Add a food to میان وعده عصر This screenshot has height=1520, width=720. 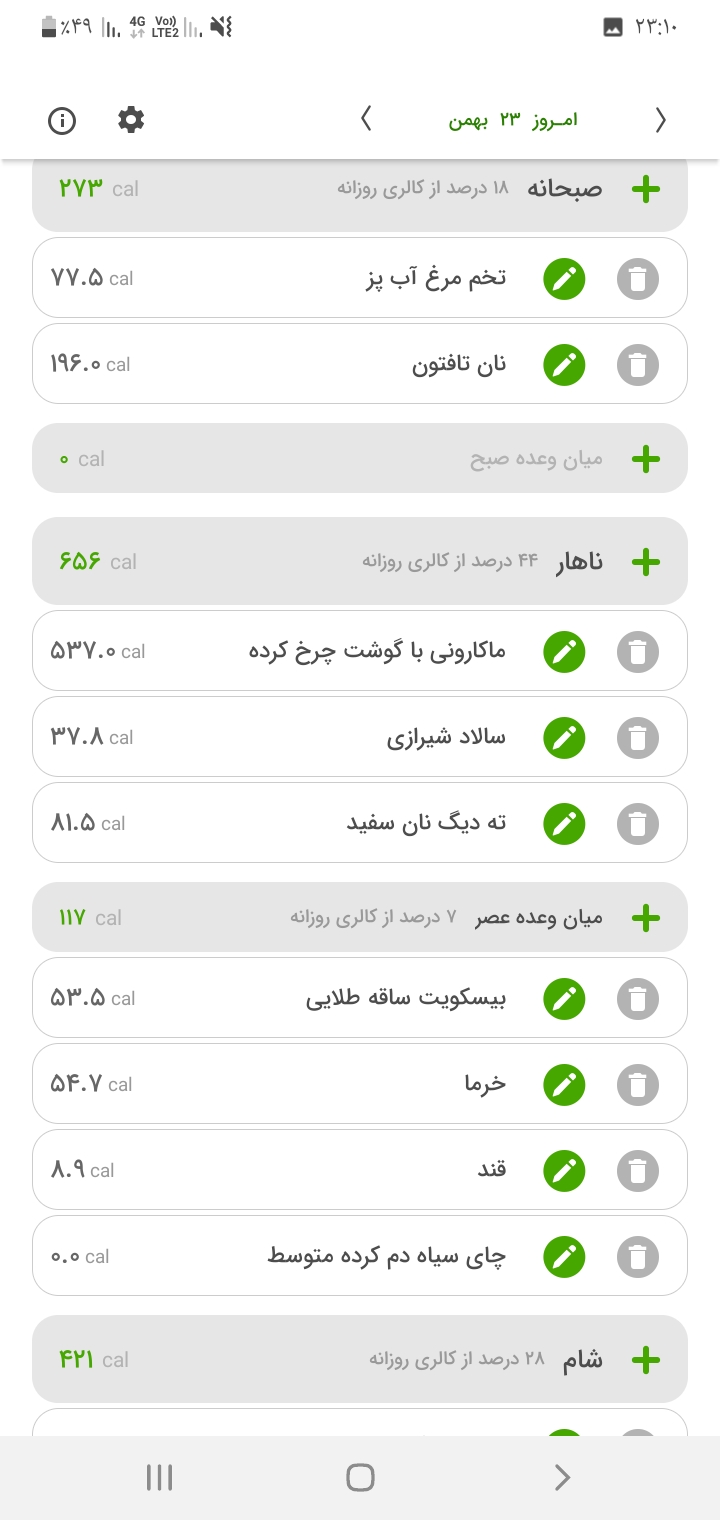point(646,917)
